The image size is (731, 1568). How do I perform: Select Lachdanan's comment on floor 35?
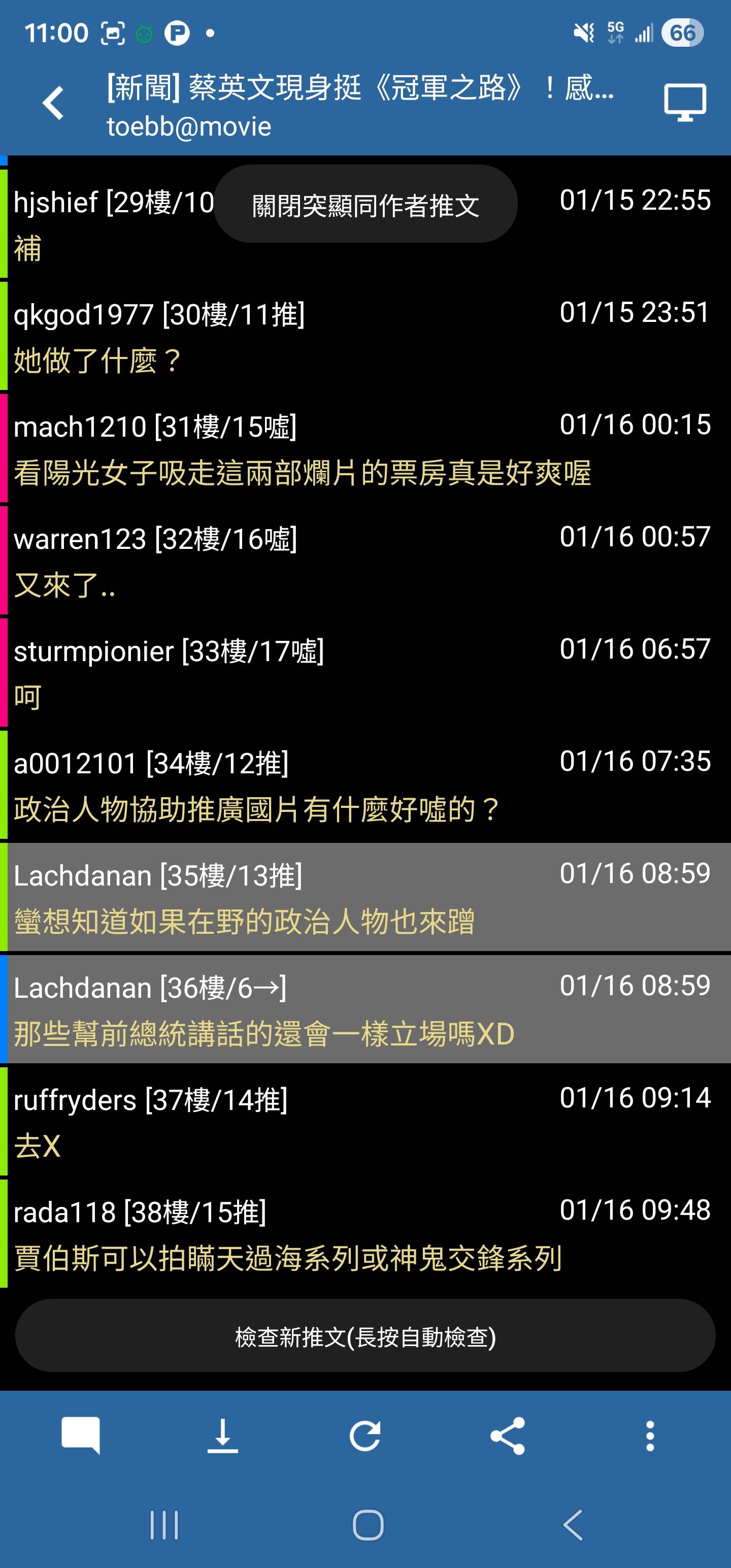click(365, 897)
